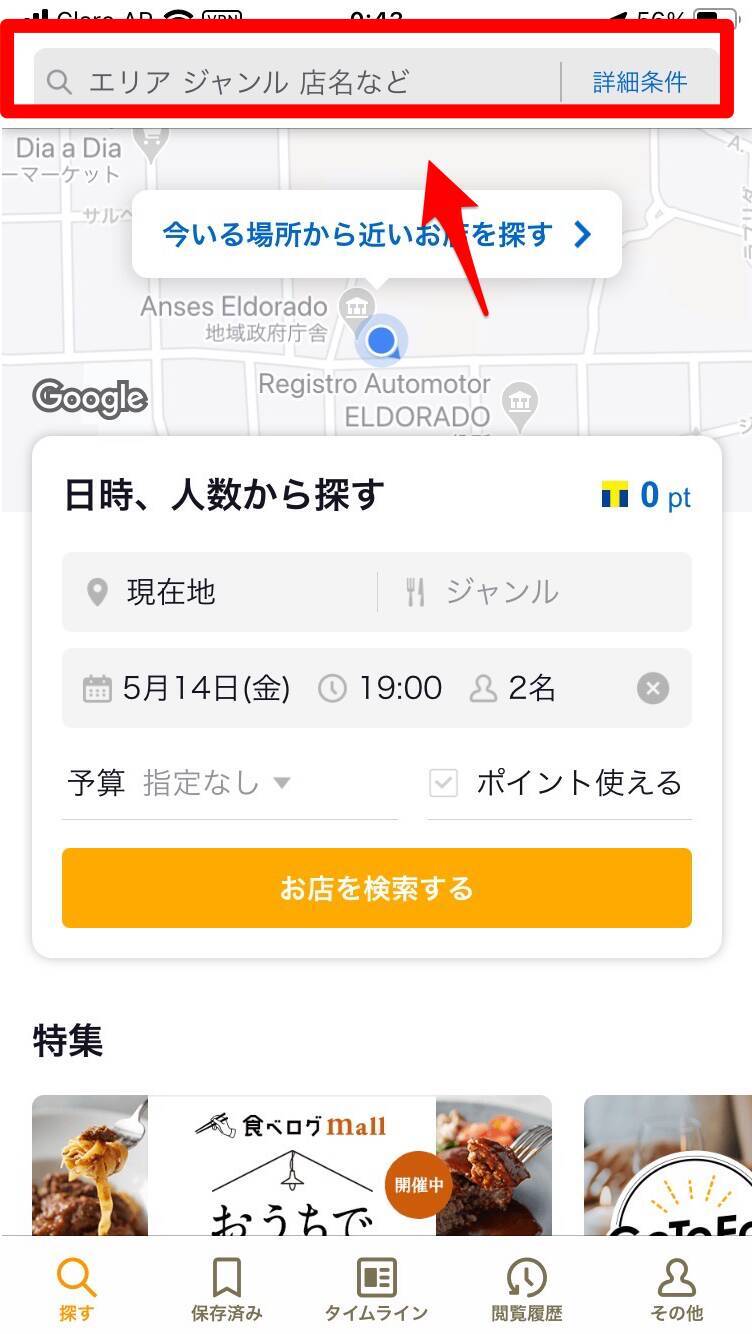Image resolution: width=752 pixels, height=1334 pixels.
Task: Toggle the ポイント使える checkbox
Action: pos(443,783)
